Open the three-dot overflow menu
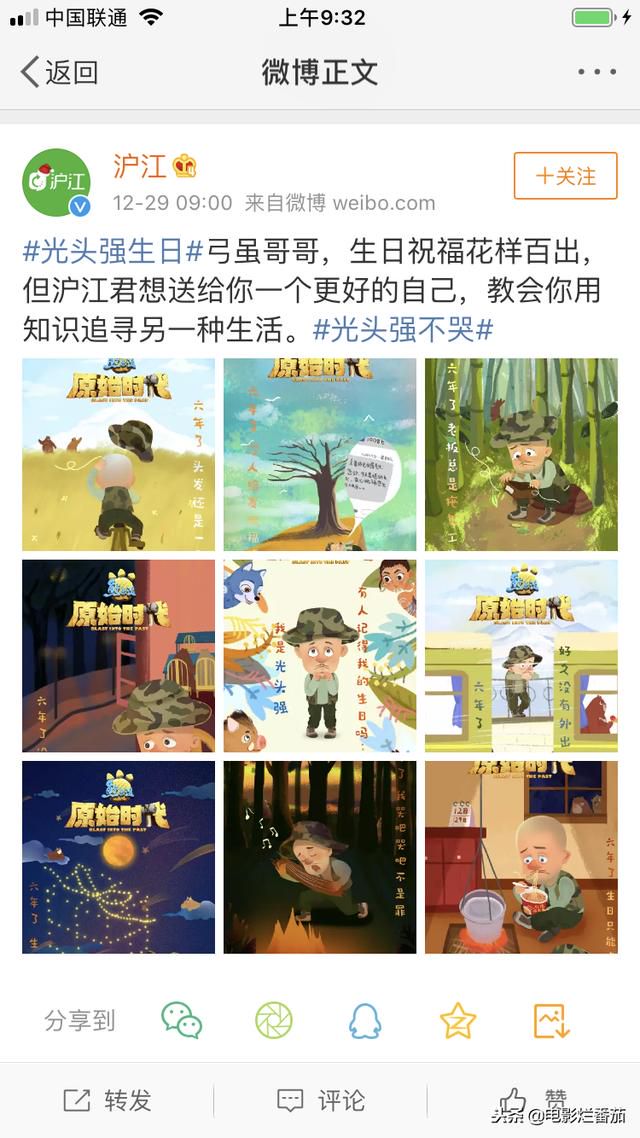 point(597,72)
